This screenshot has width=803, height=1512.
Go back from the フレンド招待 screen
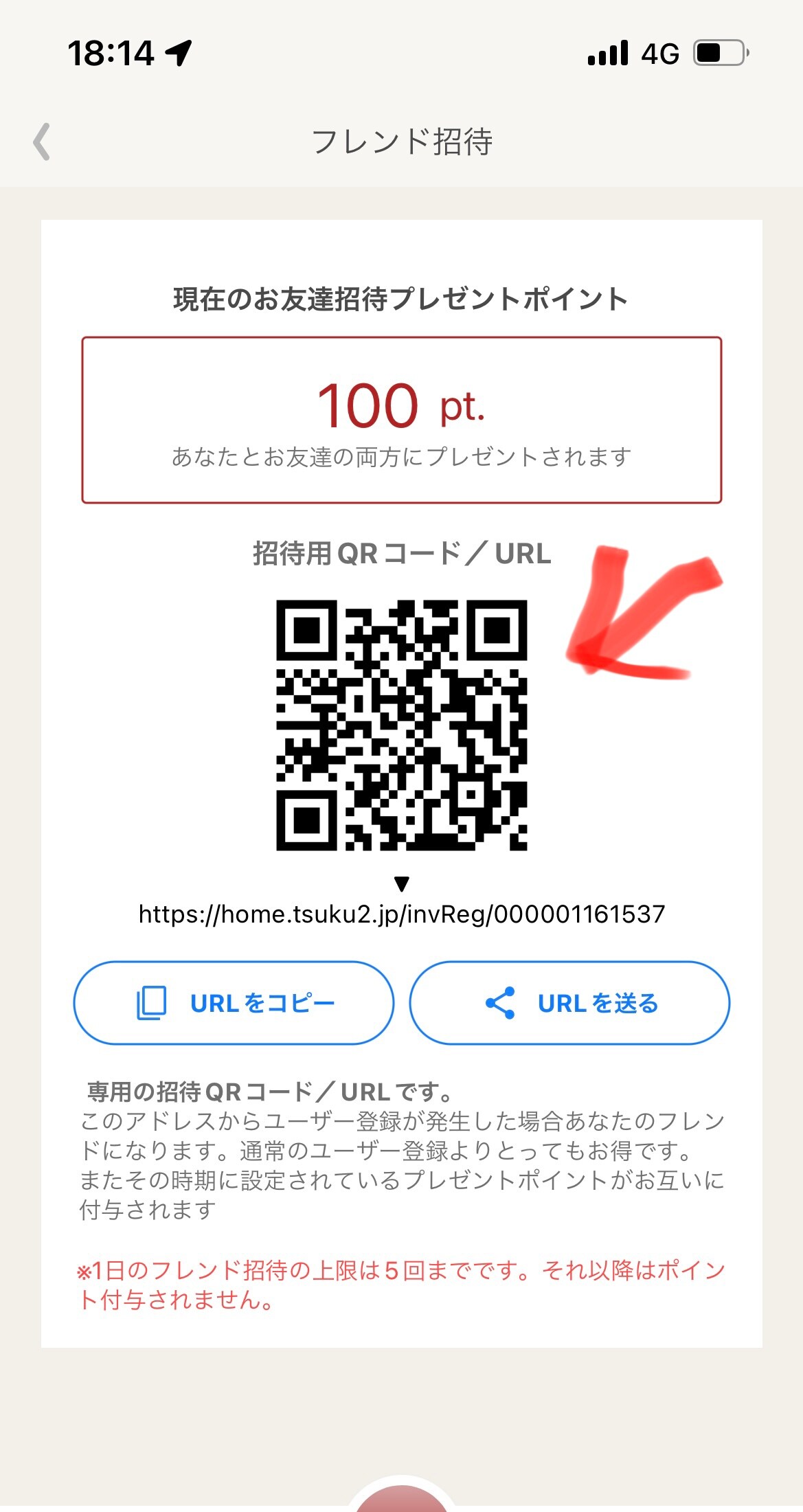coord(42,142)
